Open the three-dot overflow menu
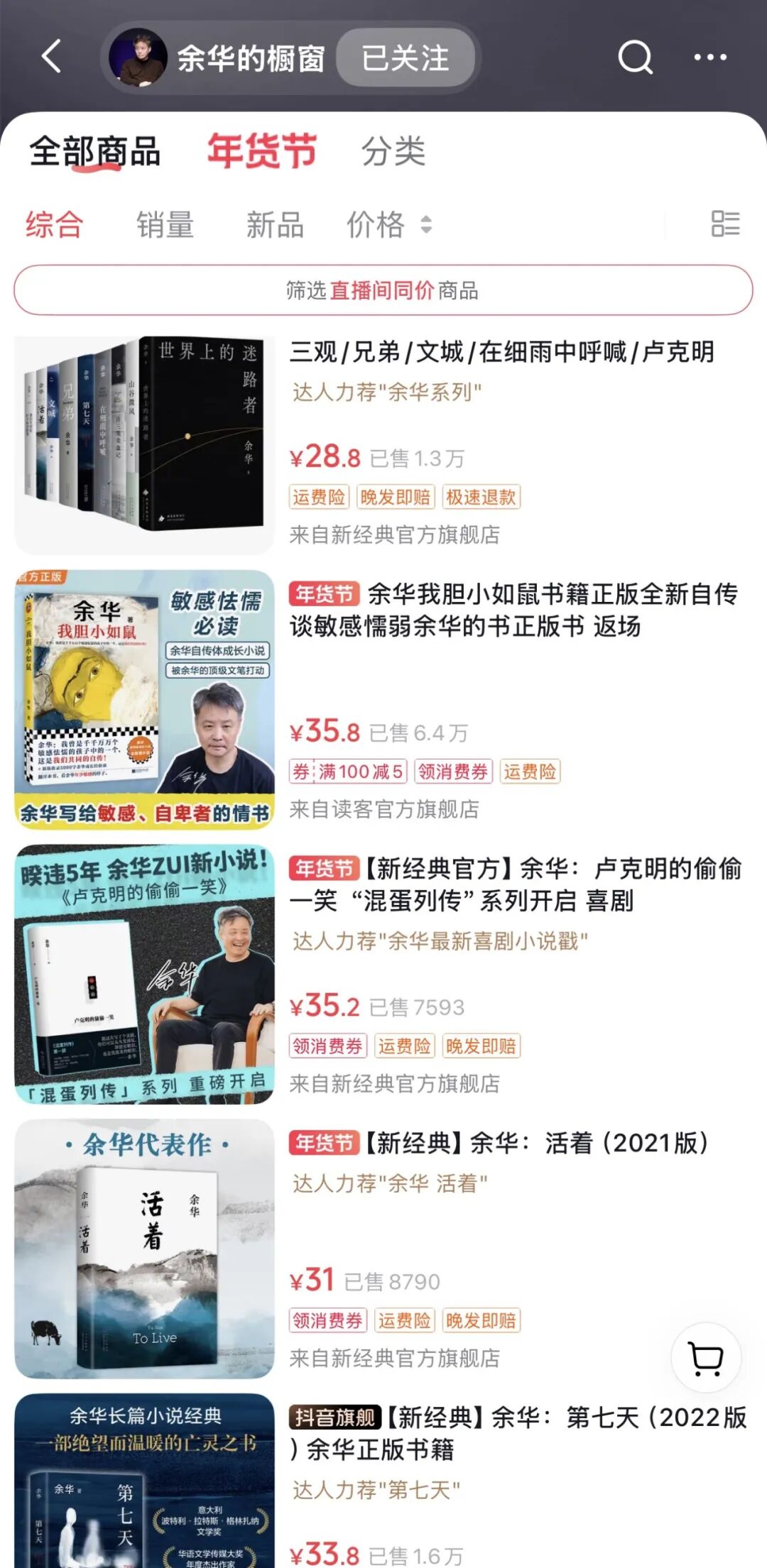This screenshot has height=1568, width=767. 710,57
